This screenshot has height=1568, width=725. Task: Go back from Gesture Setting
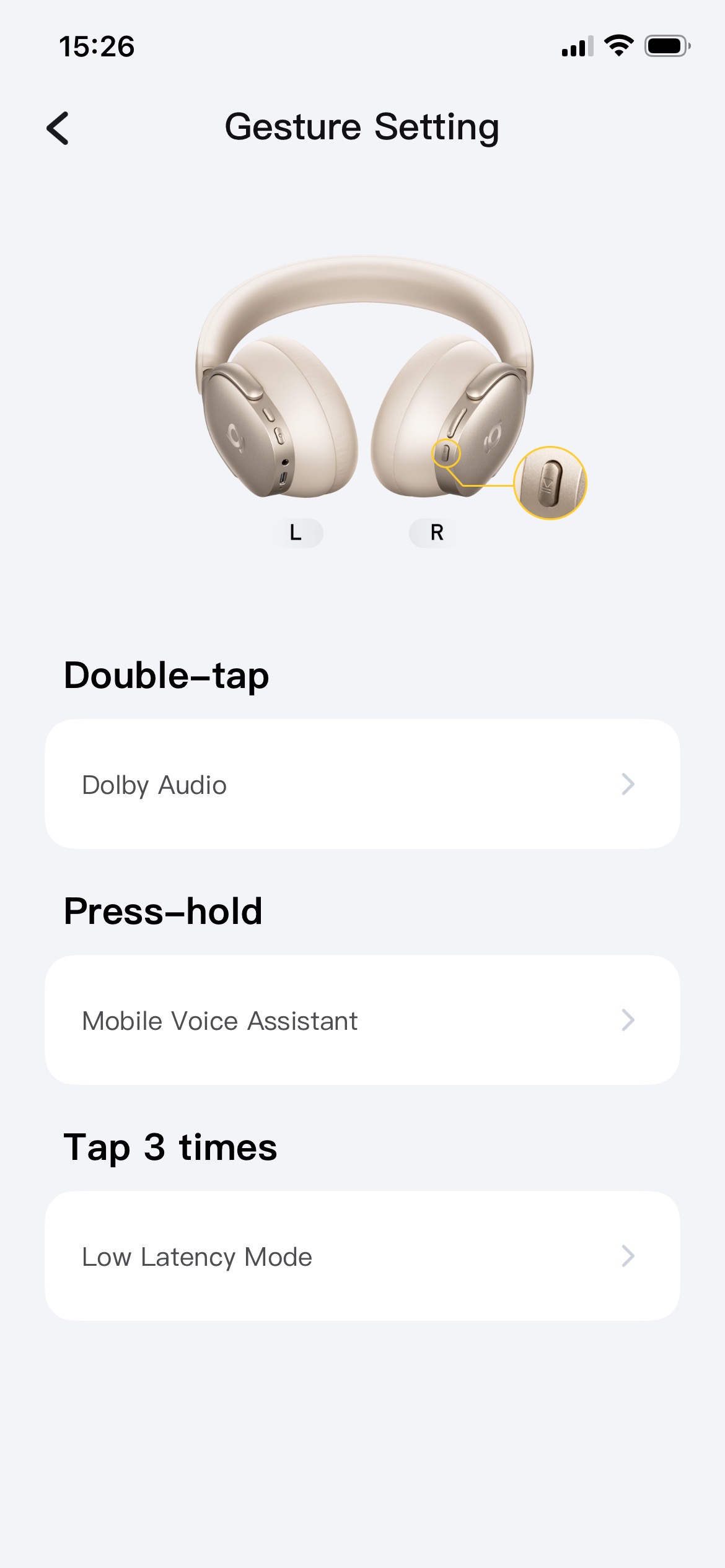58,128
